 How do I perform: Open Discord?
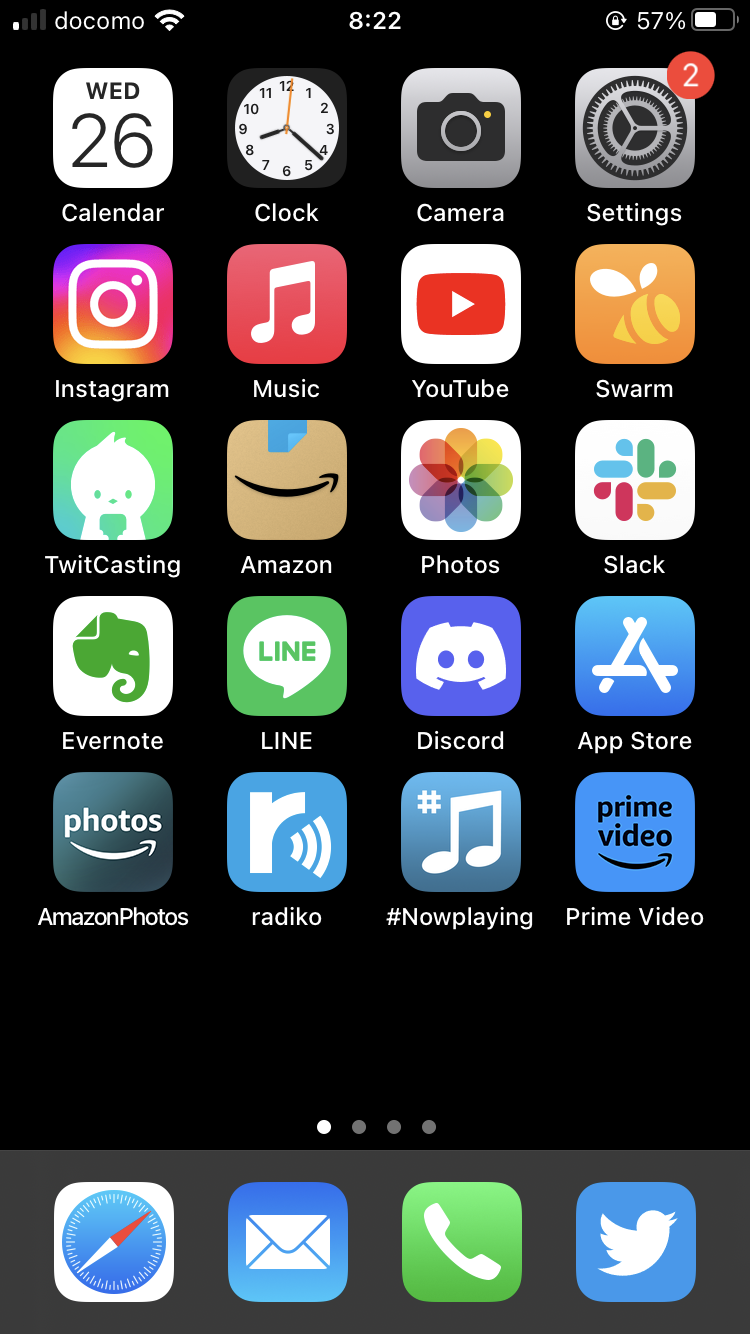tap(461, 656)
